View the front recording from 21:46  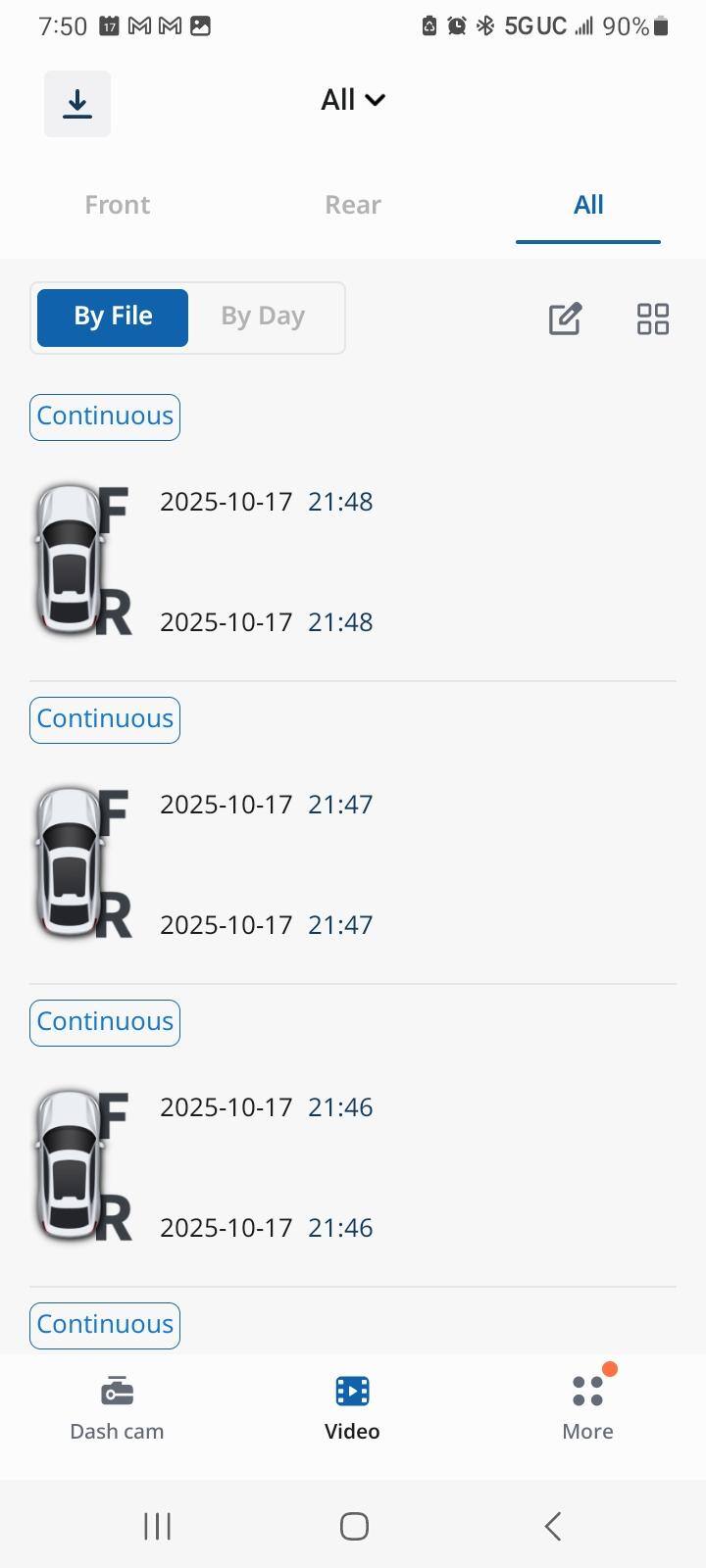(267, 1107)
